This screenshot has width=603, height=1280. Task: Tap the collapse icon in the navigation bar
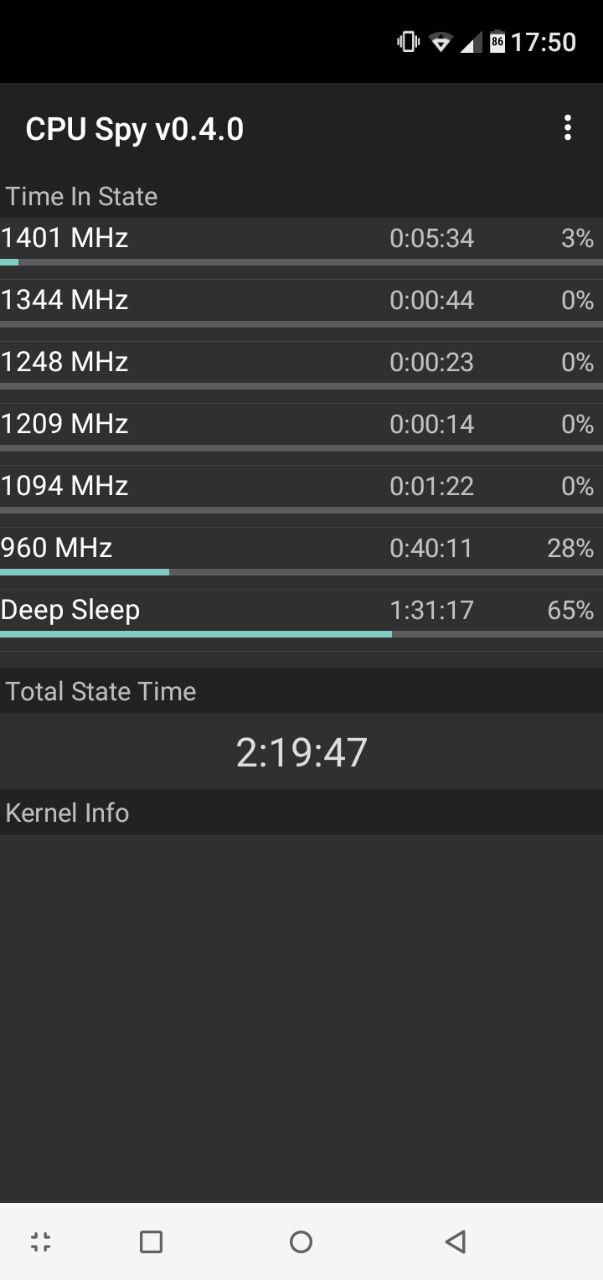tap(41, 1242)
